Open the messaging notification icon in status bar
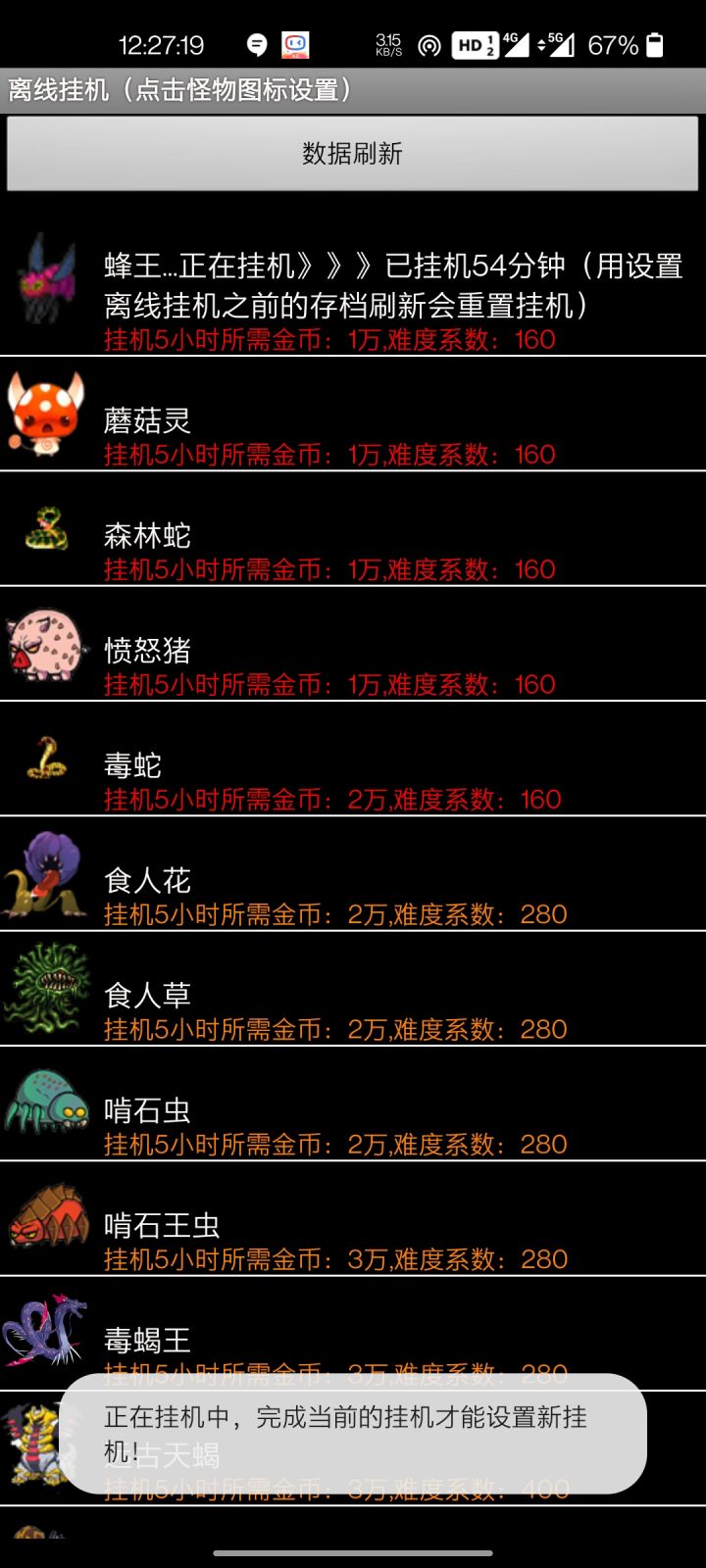The width and height of the screenshot is (706, 1568). 257,44
